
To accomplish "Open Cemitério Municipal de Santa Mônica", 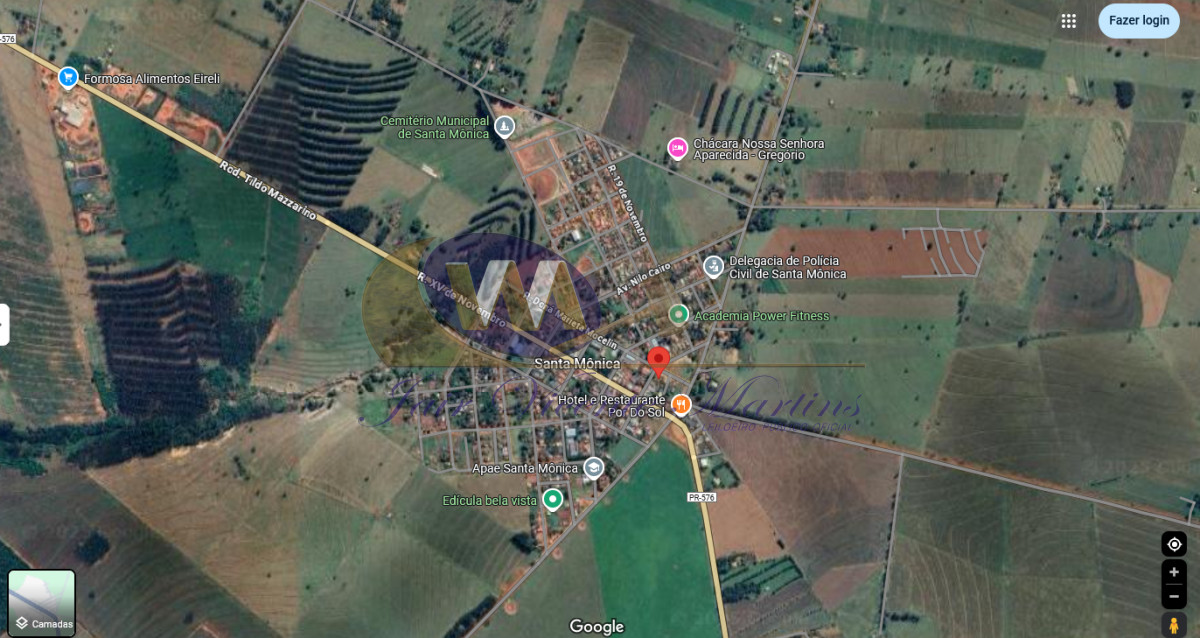I will (504, 126).
